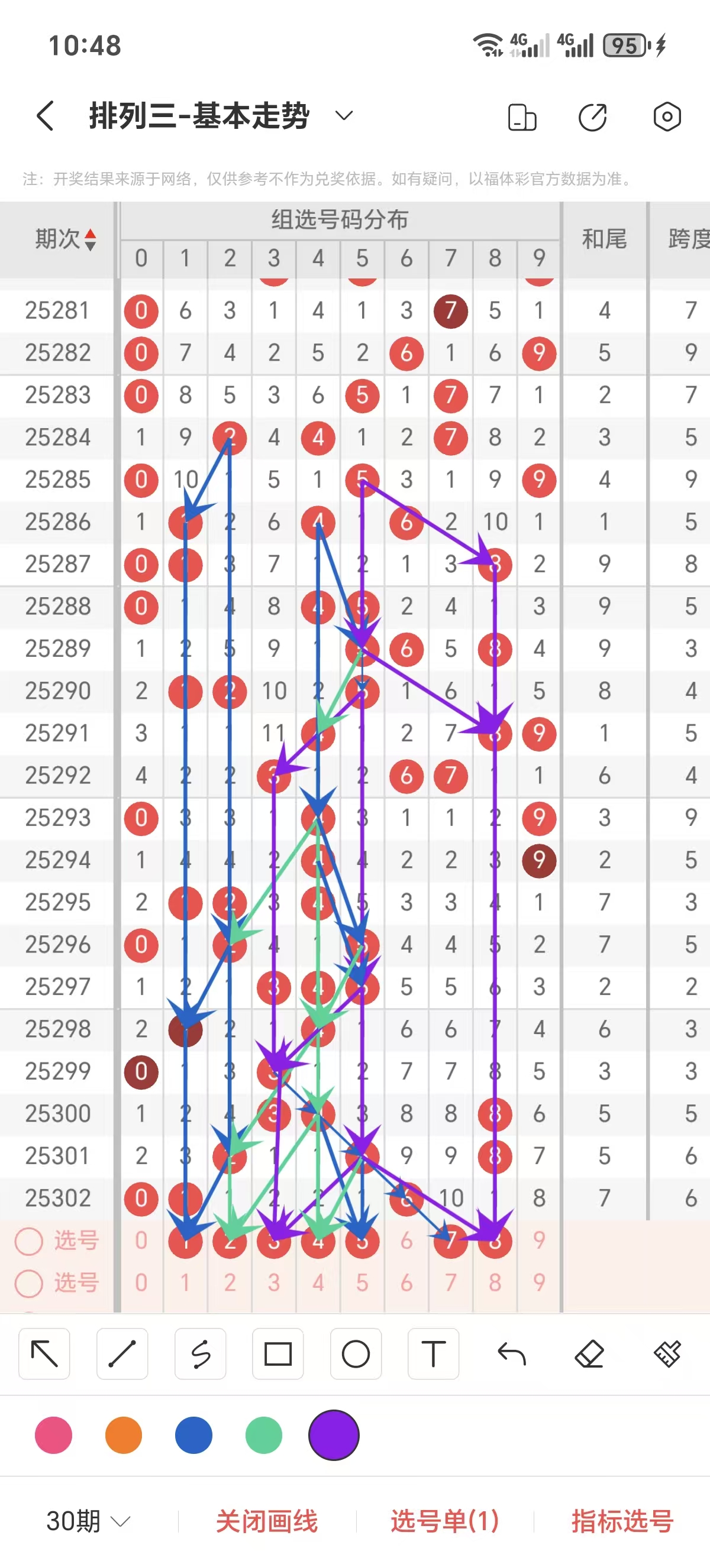Select the straight line drawing tool
The width and height of the screenshot is (710, 1568).
pos(122,1355)
